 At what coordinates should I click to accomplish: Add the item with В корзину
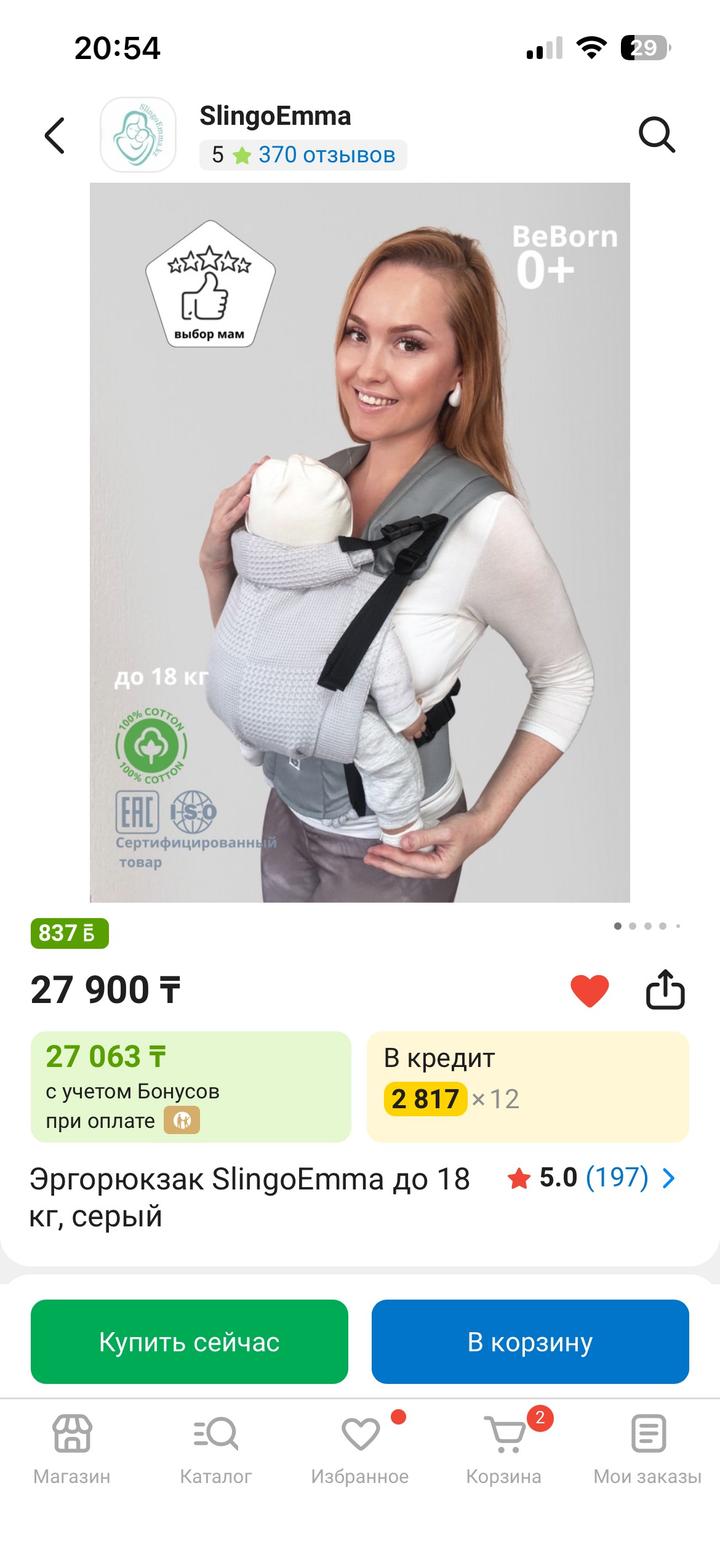point(530,1342)
